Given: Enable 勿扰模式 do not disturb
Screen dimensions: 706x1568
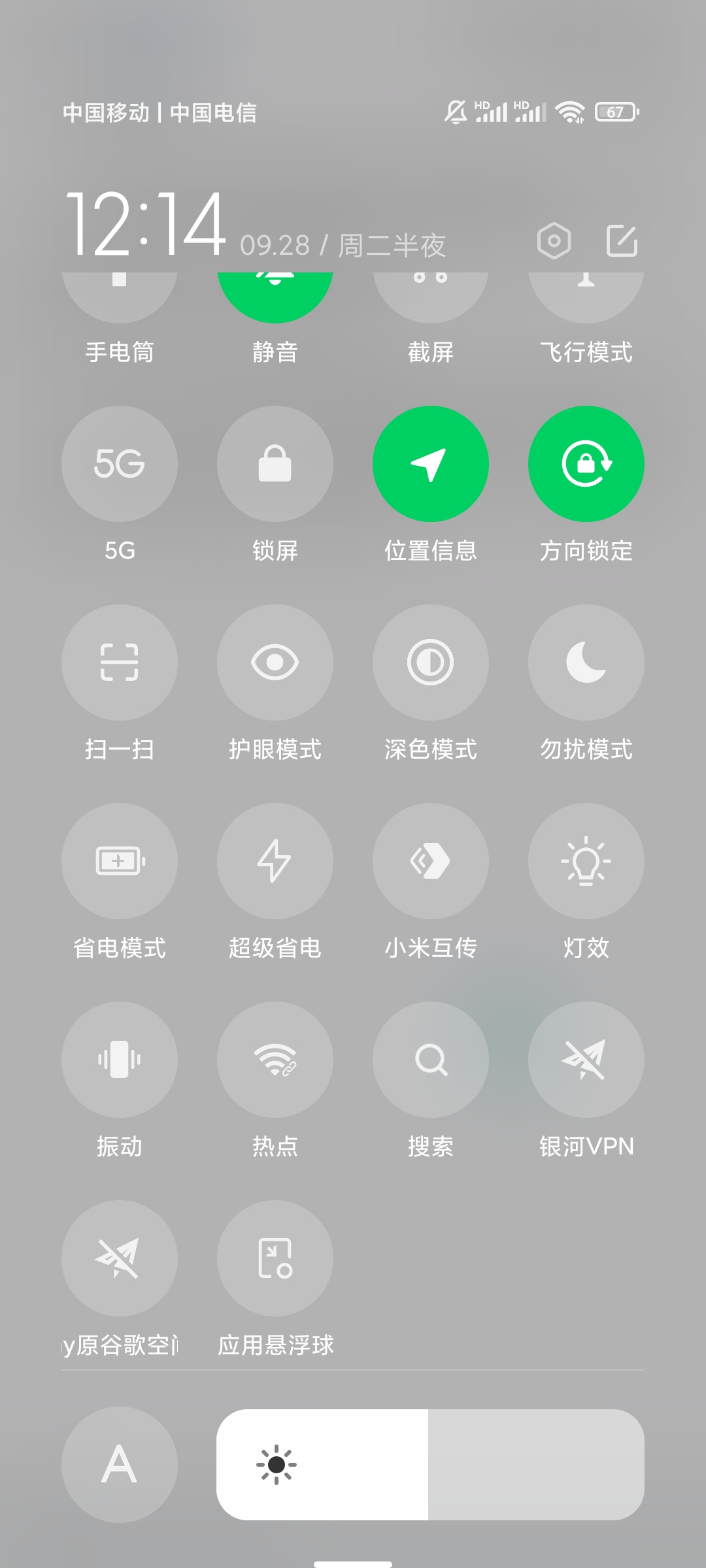Looking at the screenshot, I should point(586,662).
